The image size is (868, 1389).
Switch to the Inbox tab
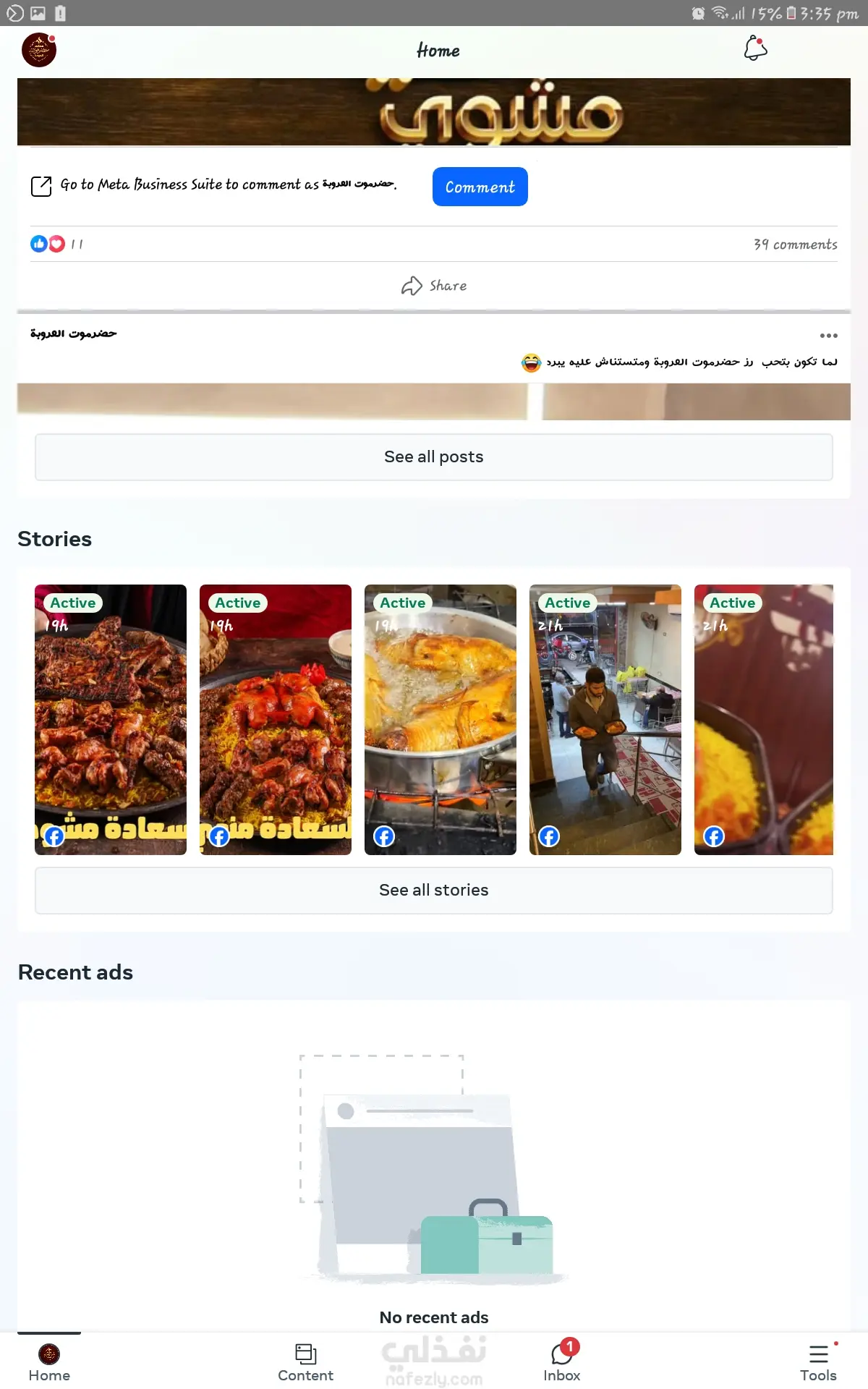tap(562, 1362)
